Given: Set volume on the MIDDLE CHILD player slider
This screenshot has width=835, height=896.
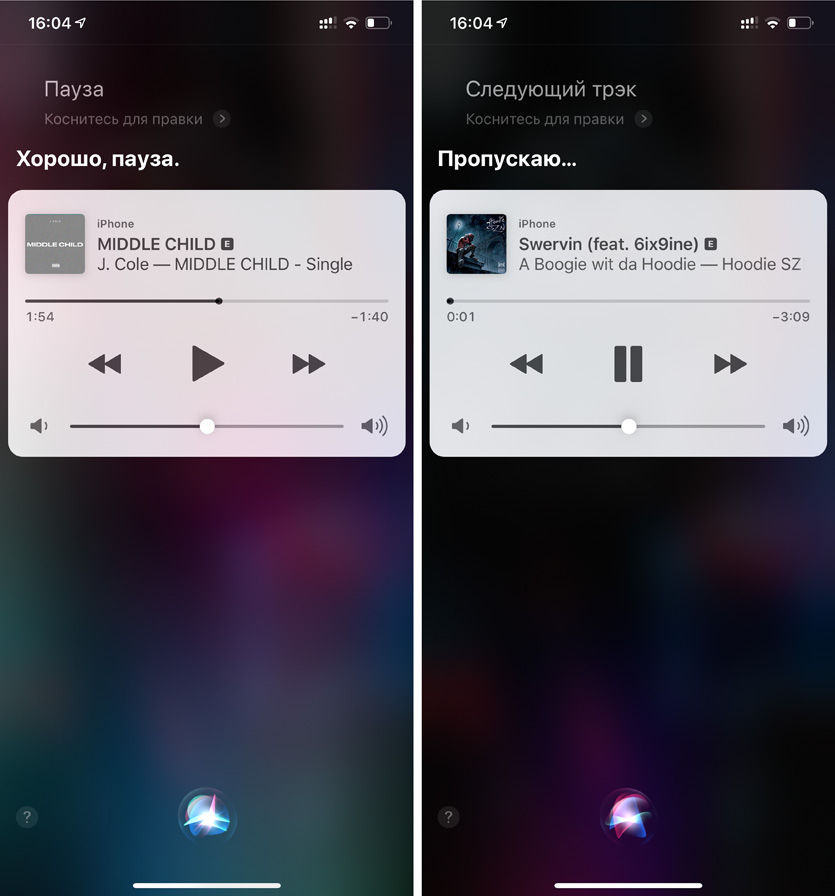Looking at the screenshot, I should coord(207,426).
